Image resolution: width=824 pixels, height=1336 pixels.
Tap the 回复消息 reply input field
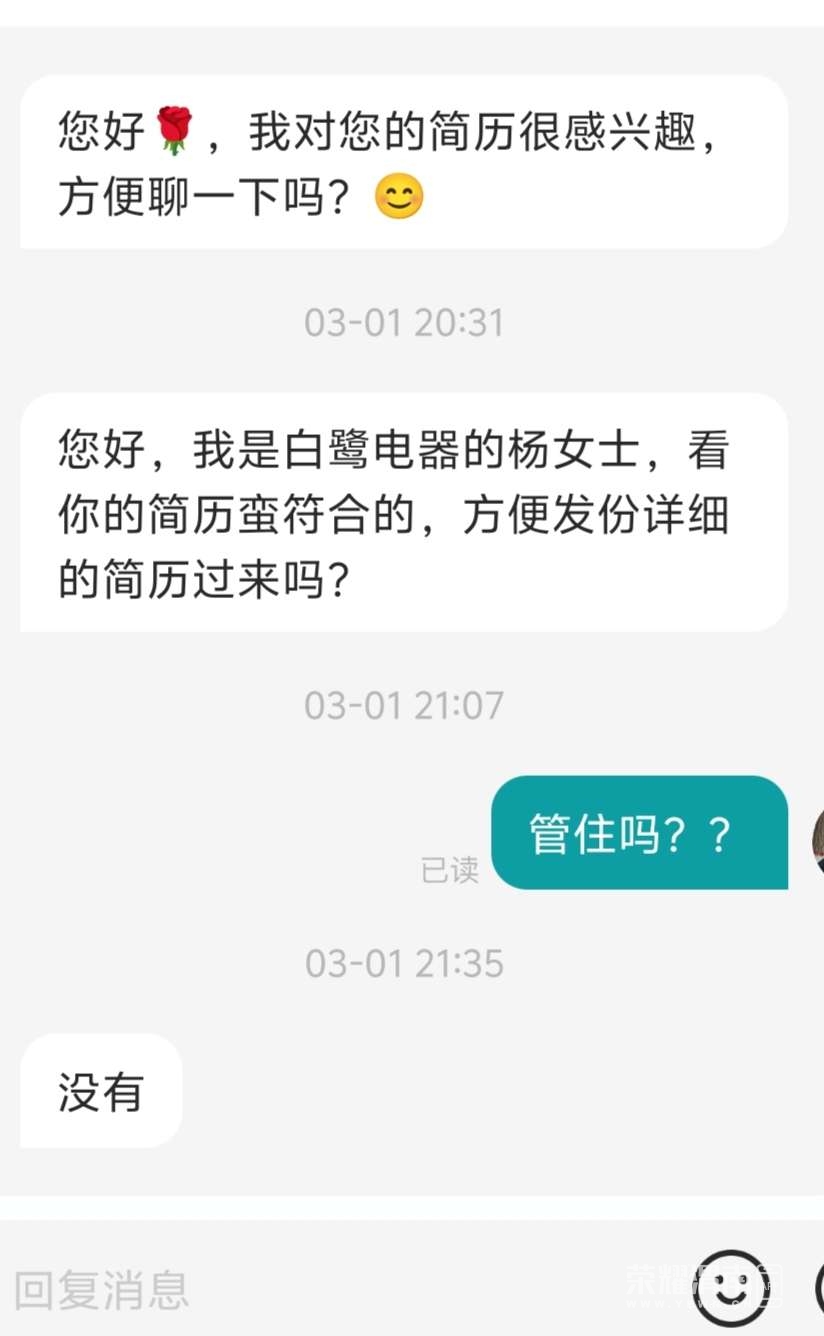pyautogui.click(x=300, y=1289)
